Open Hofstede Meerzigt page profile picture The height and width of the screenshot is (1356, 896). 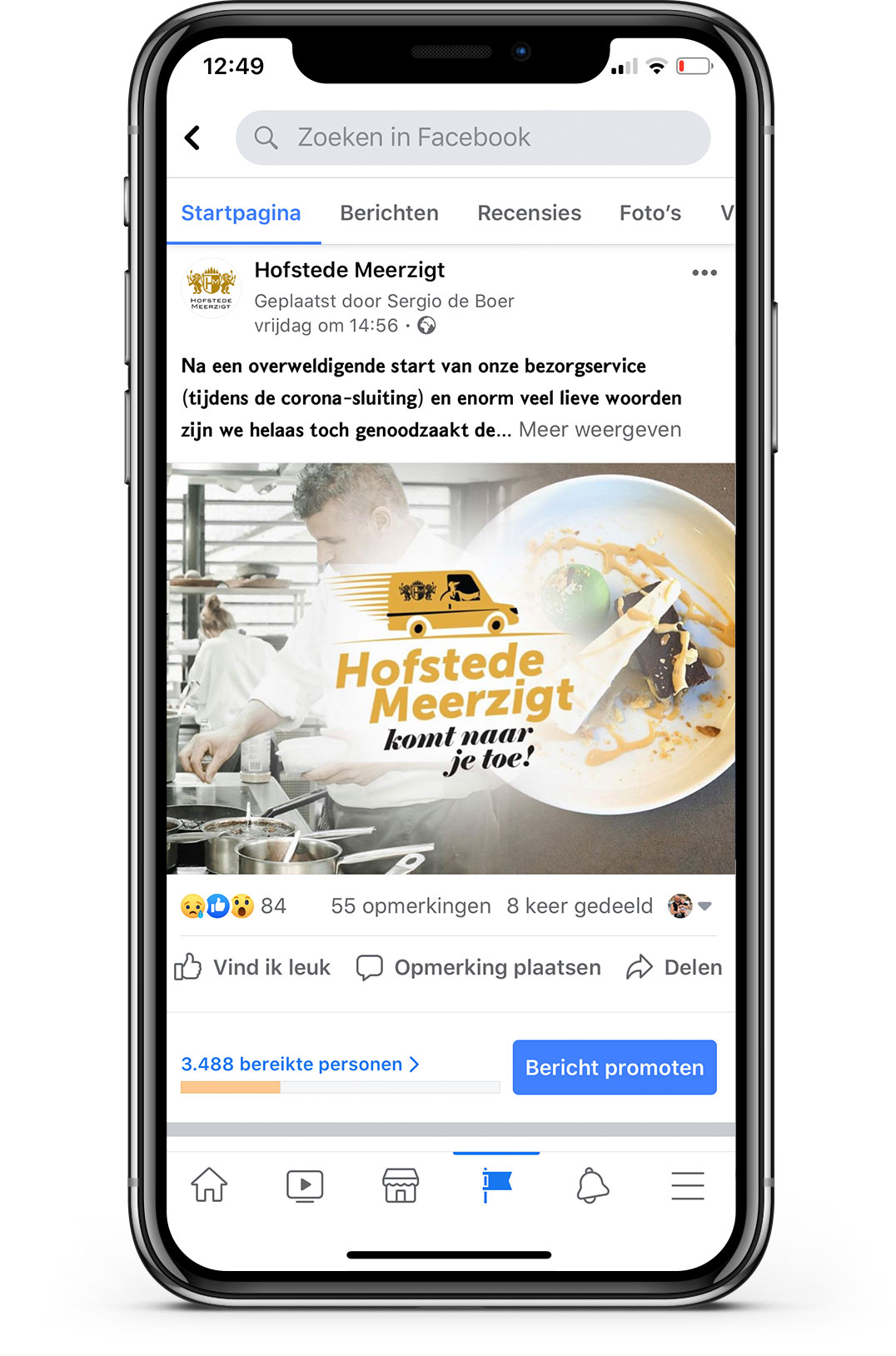point(211,288)
